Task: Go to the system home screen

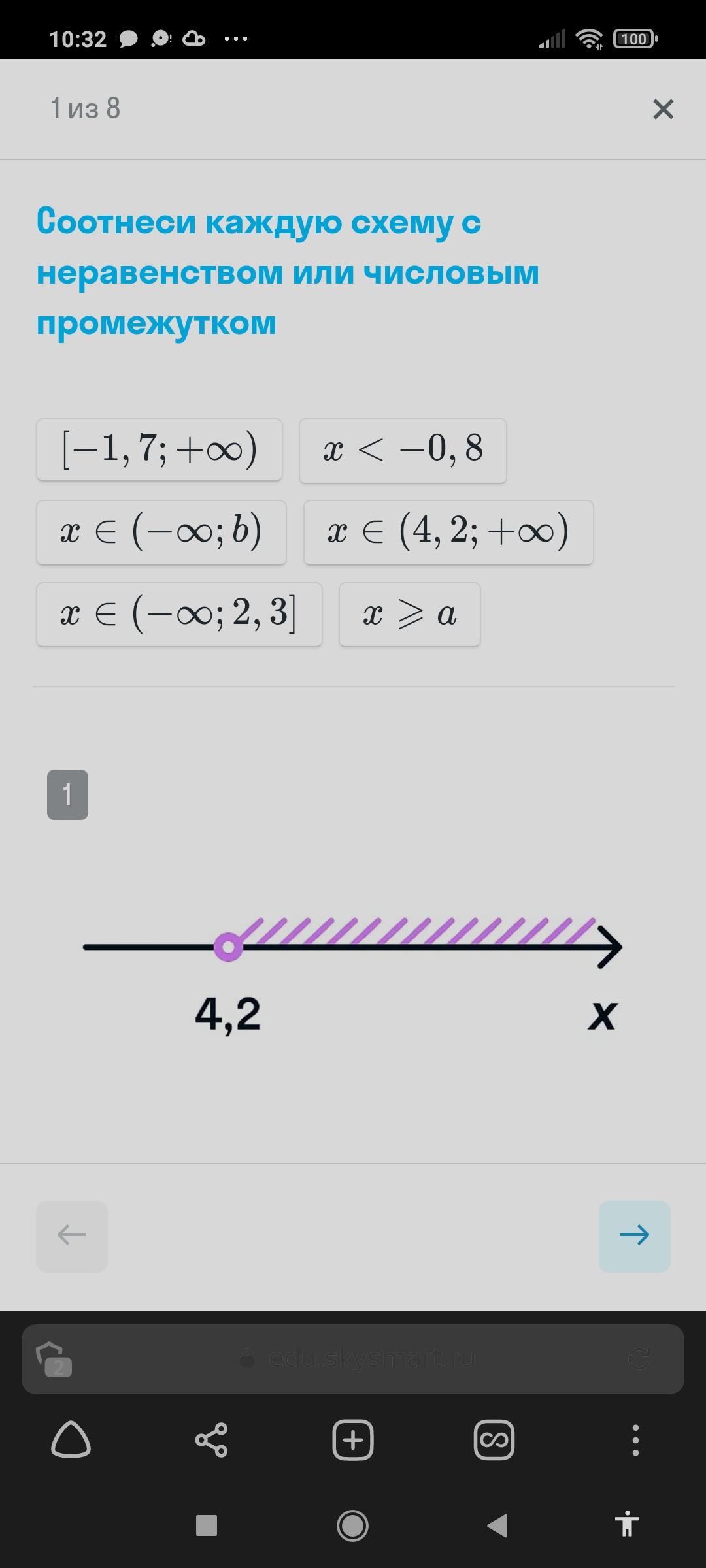Action: (x=352, y=1526)
